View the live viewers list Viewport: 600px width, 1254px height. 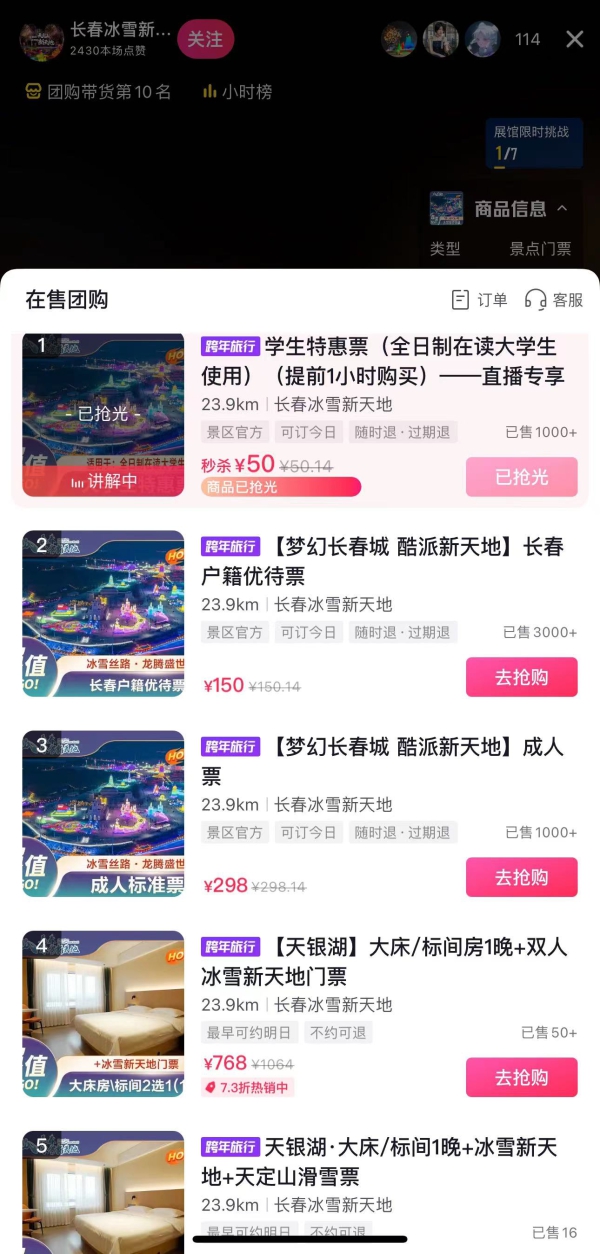click(527, 39)
